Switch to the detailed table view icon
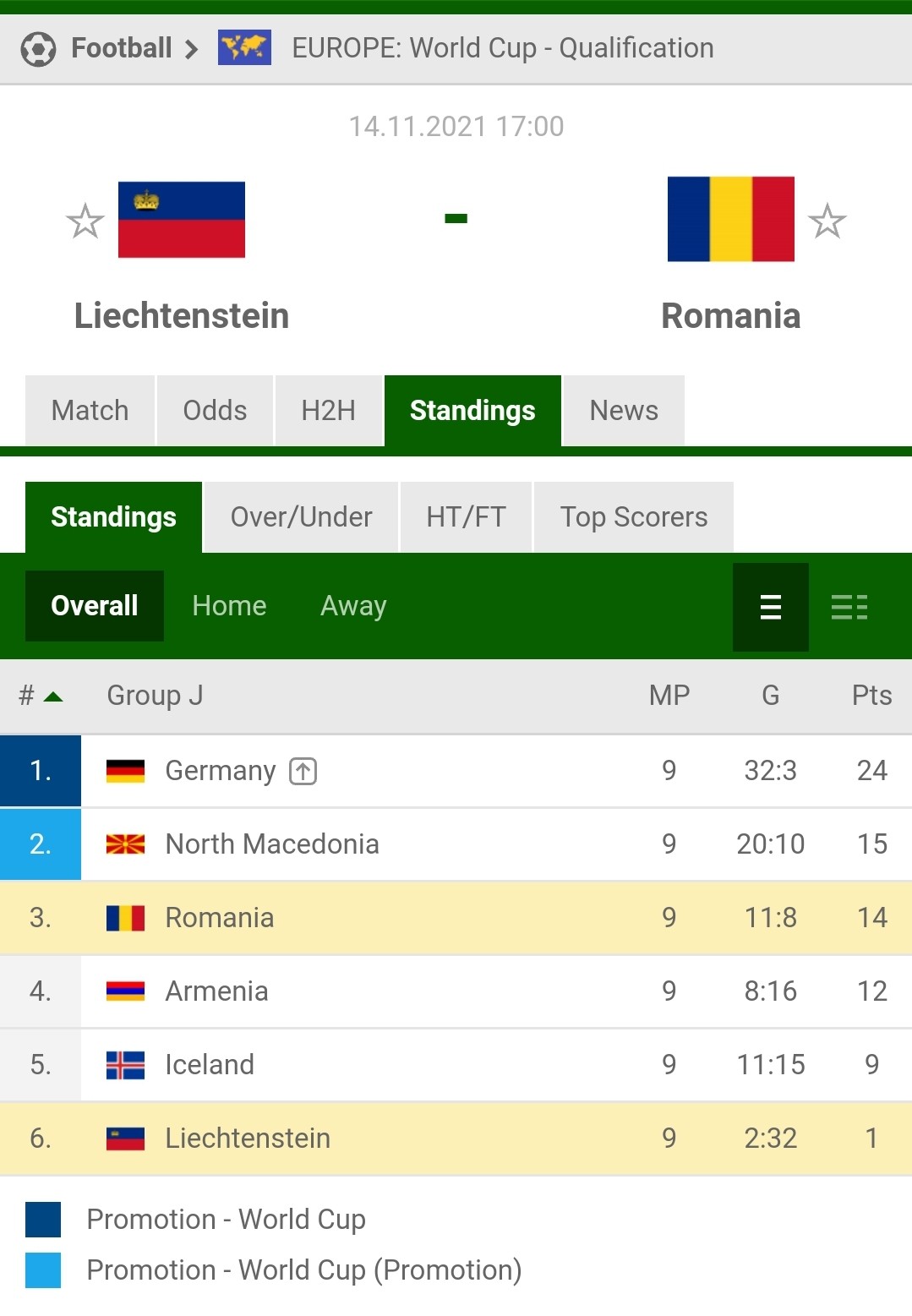Image resolution: width=912 pixels, height=1316 pixels. tap(849, 607)
